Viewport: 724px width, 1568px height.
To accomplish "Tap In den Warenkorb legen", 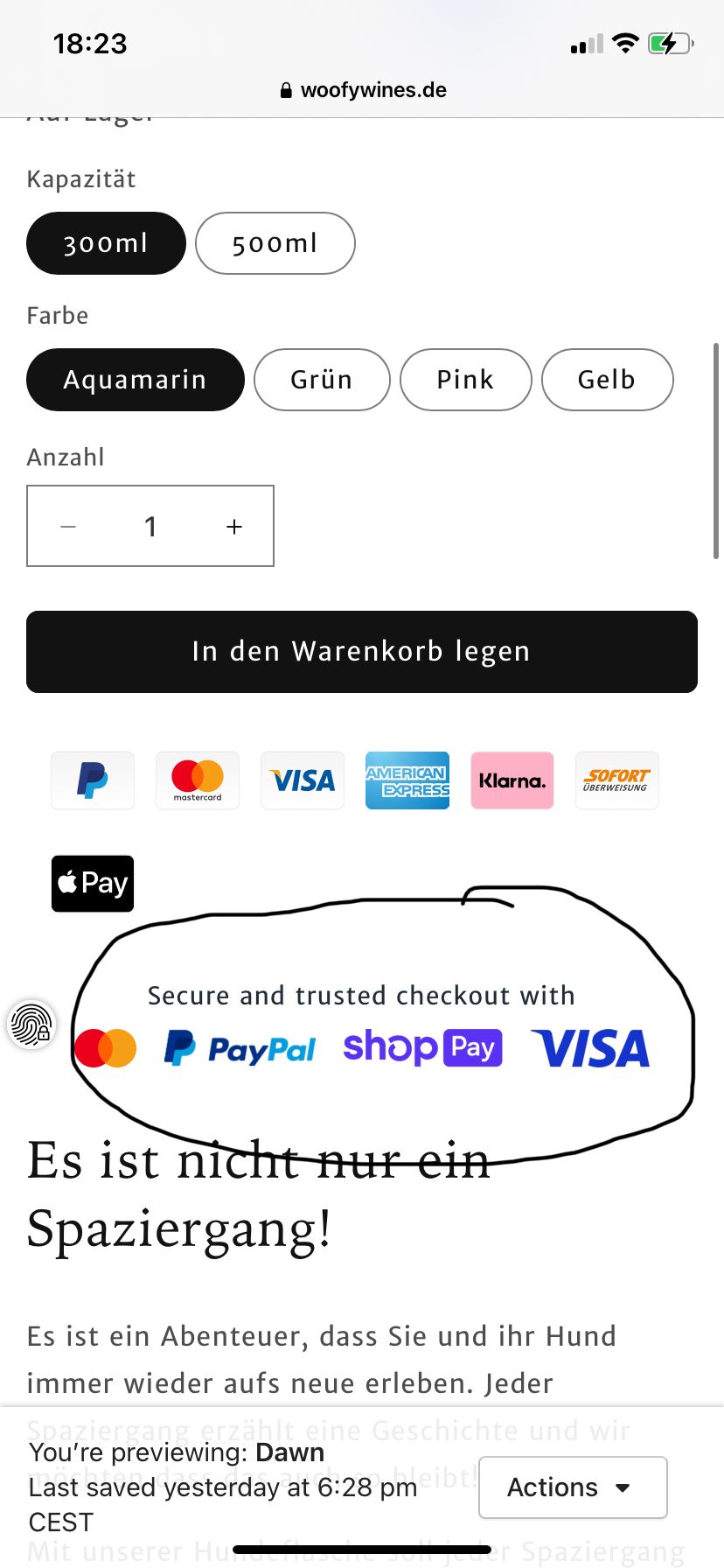I will click(x=362, y=652).
